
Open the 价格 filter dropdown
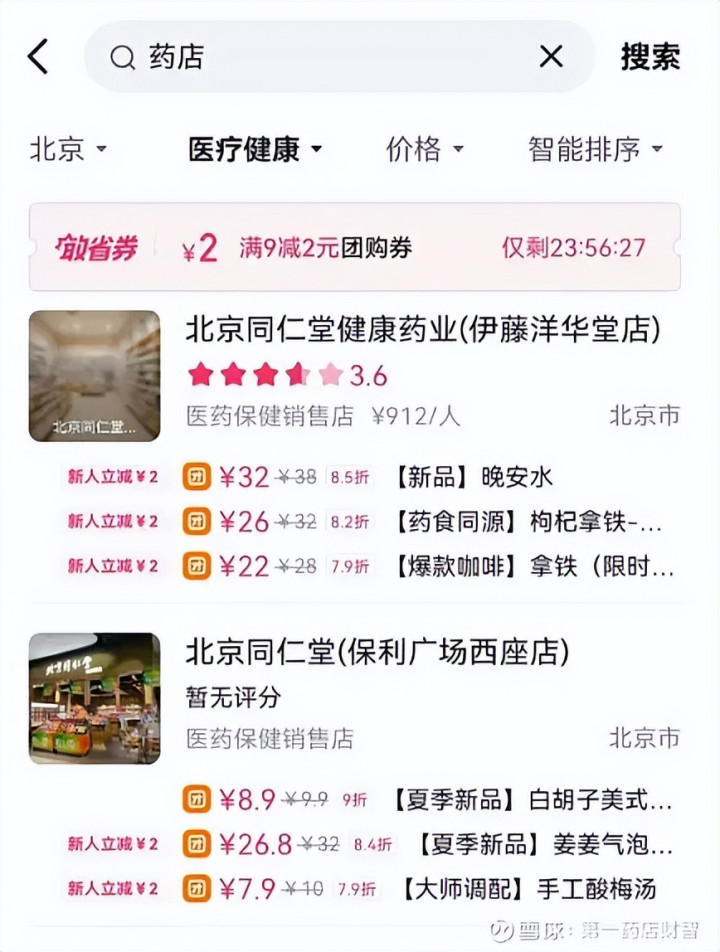tap(424, 150)
